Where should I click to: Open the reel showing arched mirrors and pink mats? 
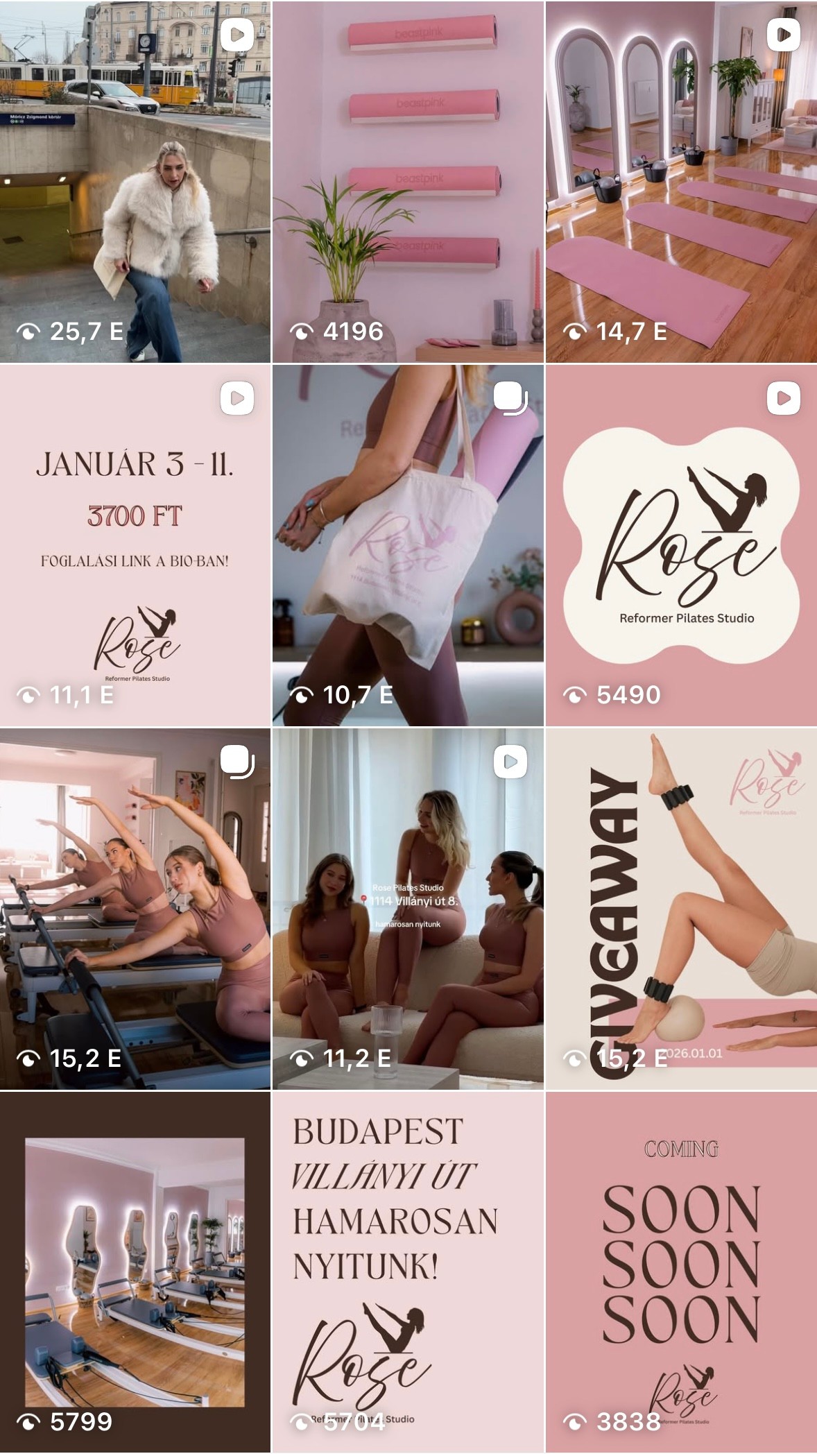681,182
